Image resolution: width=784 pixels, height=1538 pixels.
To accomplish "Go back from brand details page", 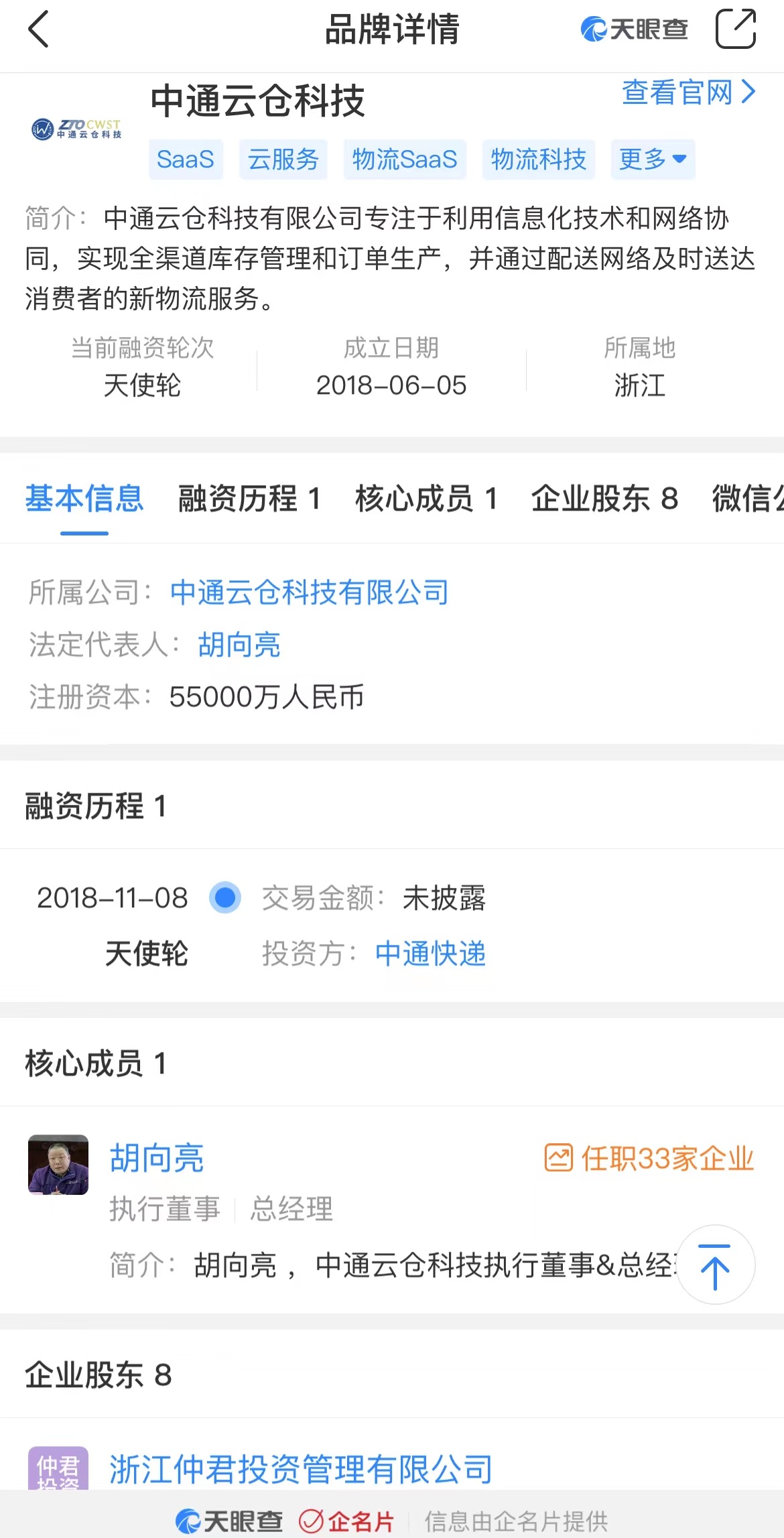I will point(39,29).
